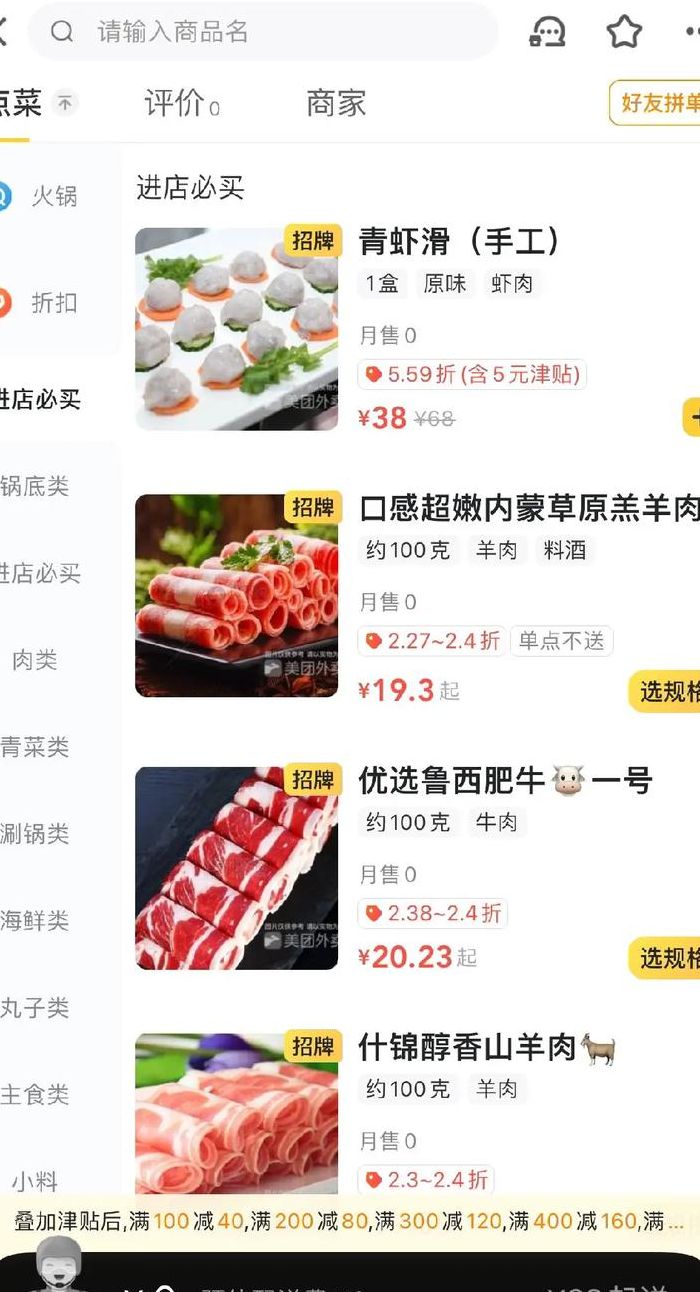The height and width of the screenshot is (1292, 700).
Task: Add 青虾滑 to cart with plus button
Action: click(x=692, y=417)
